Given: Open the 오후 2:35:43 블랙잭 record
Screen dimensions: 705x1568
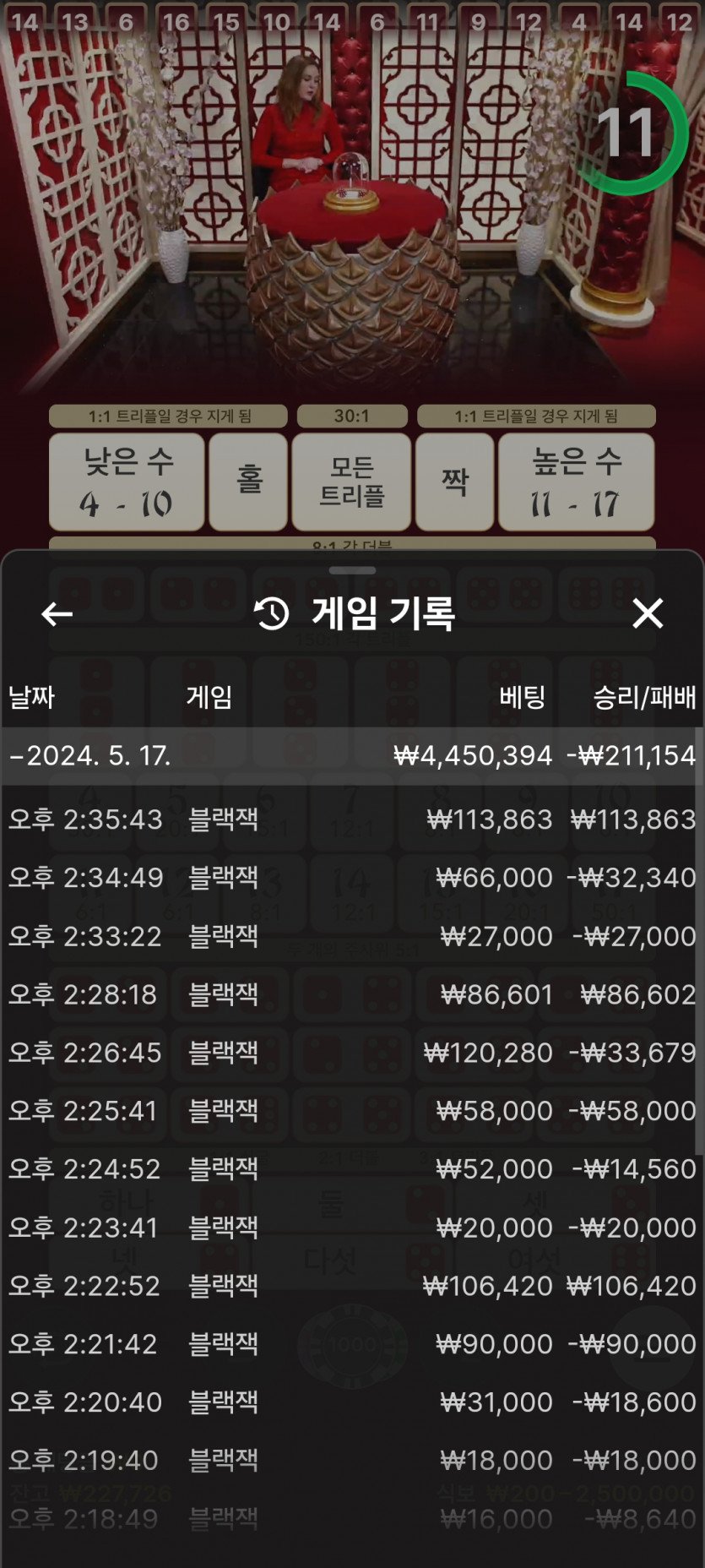Looking at the screenshot, I should click(351, 819).
